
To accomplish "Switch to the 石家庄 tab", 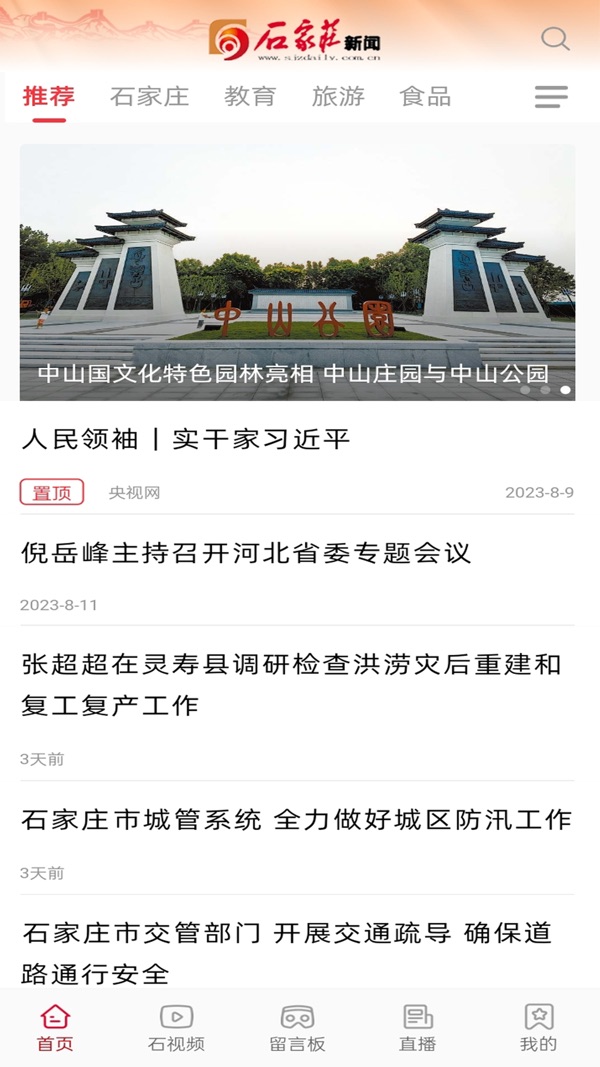I will 149,97.
